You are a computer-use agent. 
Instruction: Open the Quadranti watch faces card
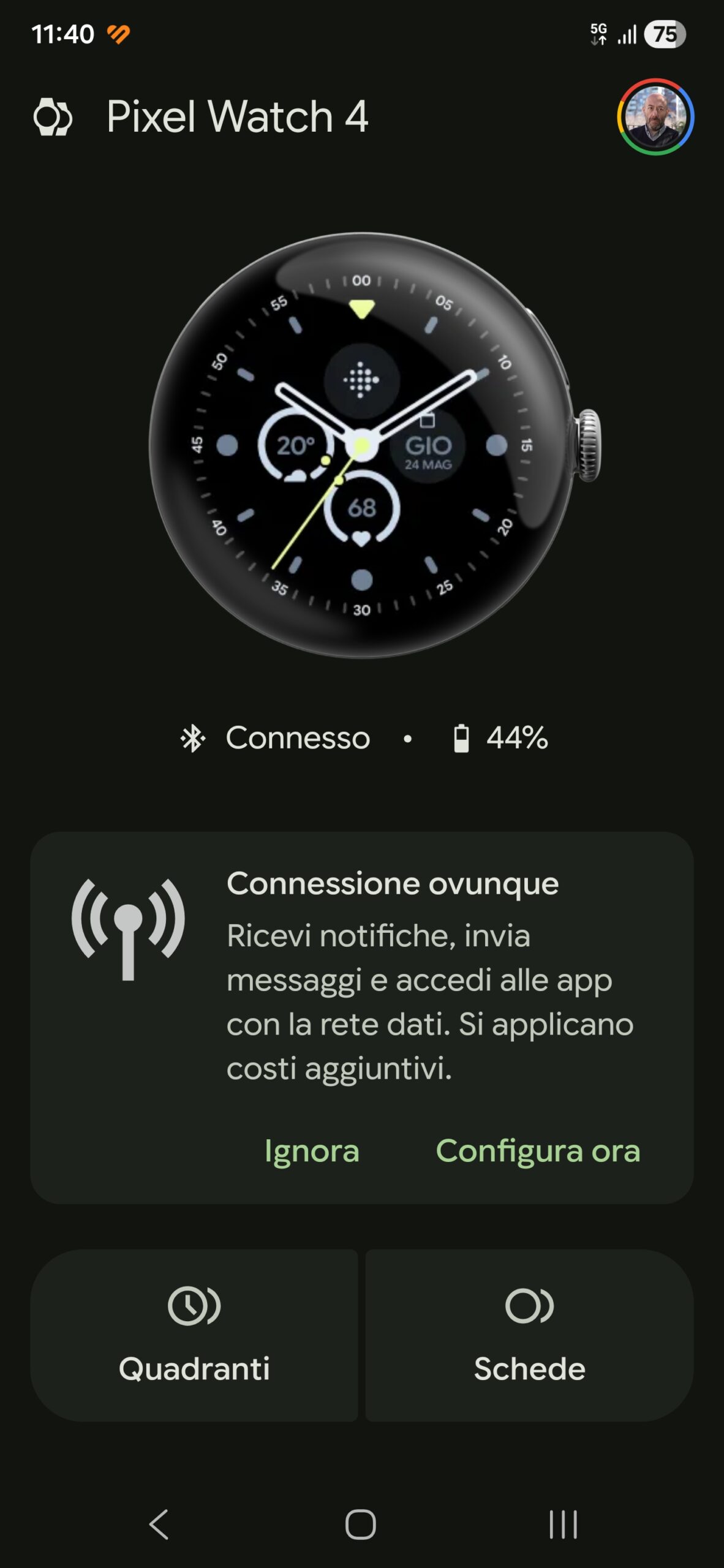tap(194, 1335)
